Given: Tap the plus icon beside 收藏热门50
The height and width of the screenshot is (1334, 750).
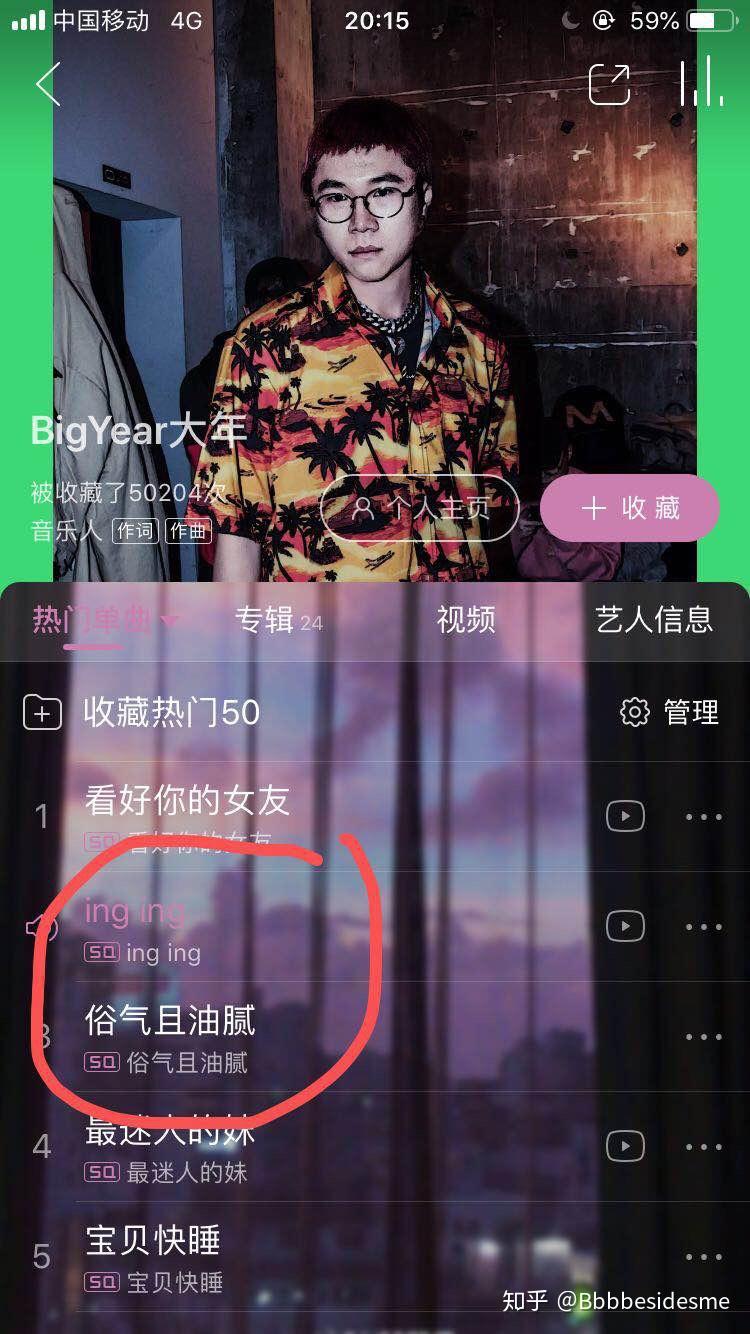Looking at the screenshot, I should 41,713.
